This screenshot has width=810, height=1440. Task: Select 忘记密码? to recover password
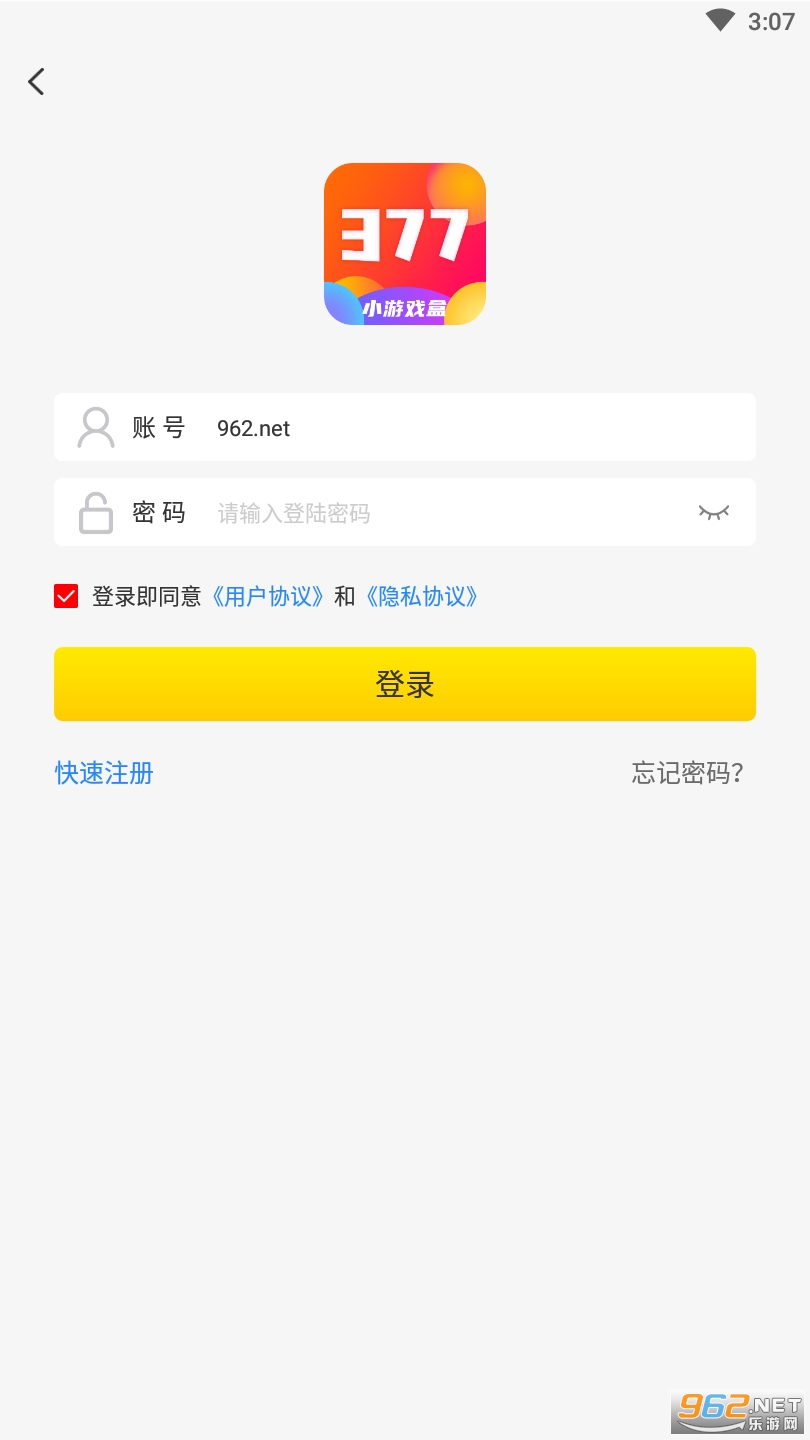(687, 773)
